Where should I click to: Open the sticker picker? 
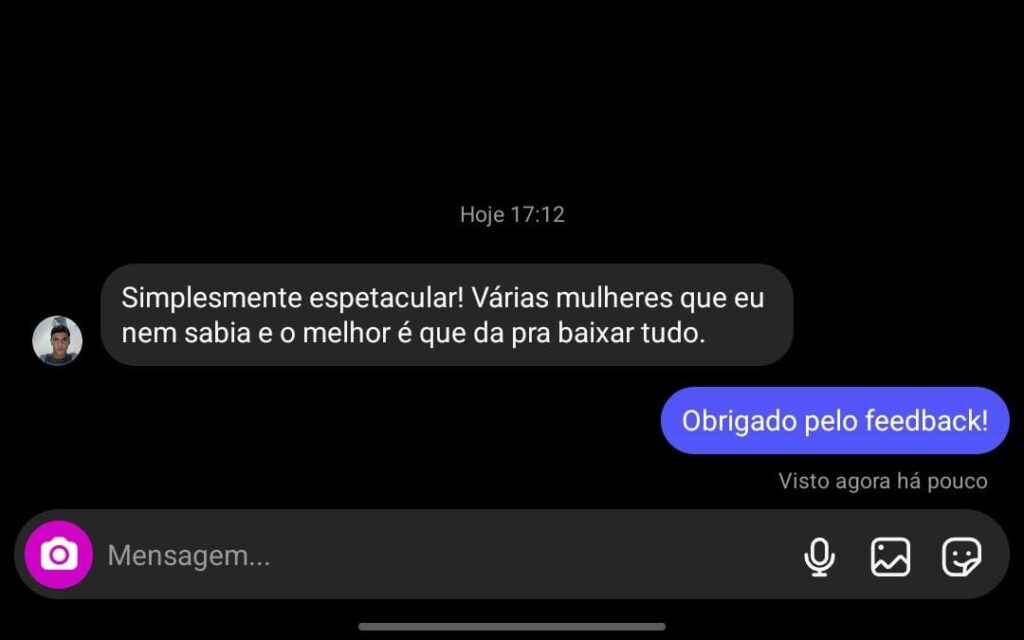[x=961, y=557]
